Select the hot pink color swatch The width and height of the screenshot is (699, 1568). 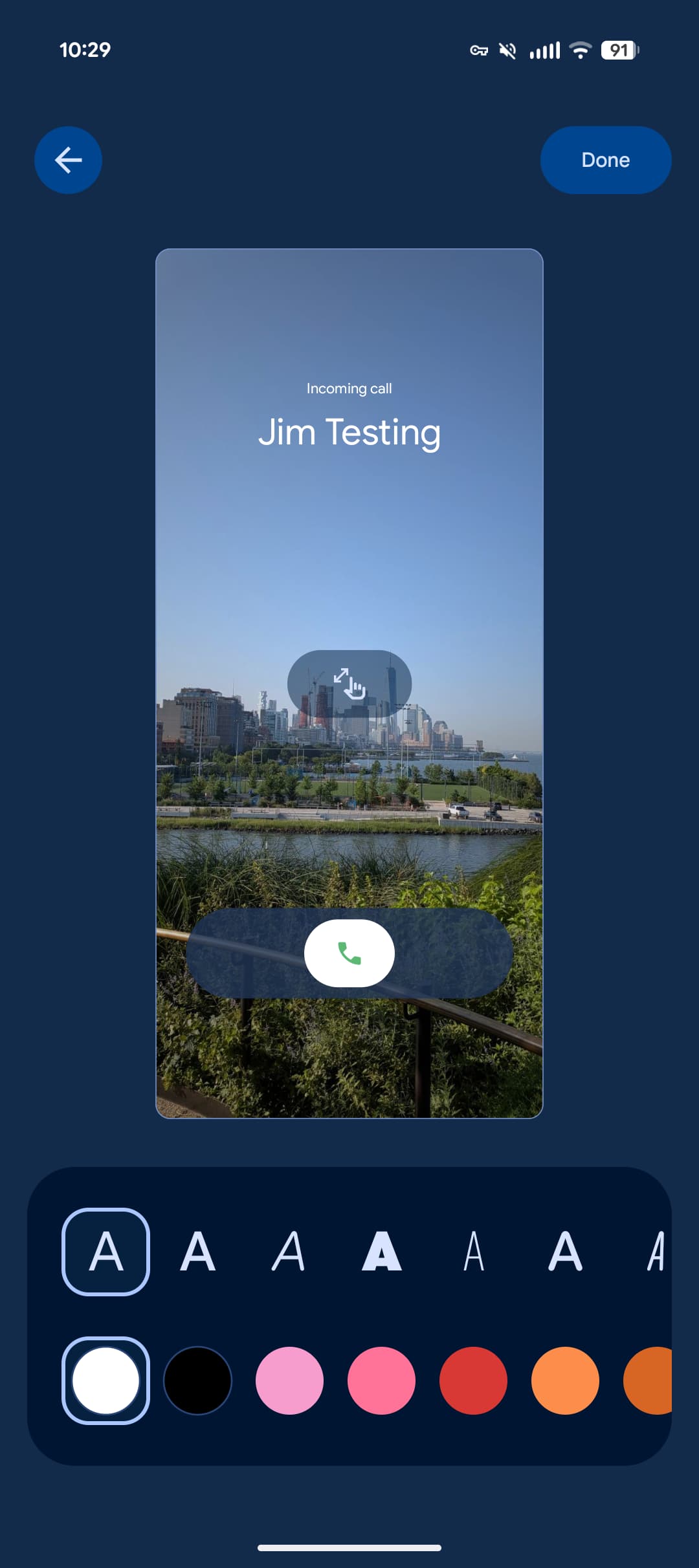pos(381,1380)
